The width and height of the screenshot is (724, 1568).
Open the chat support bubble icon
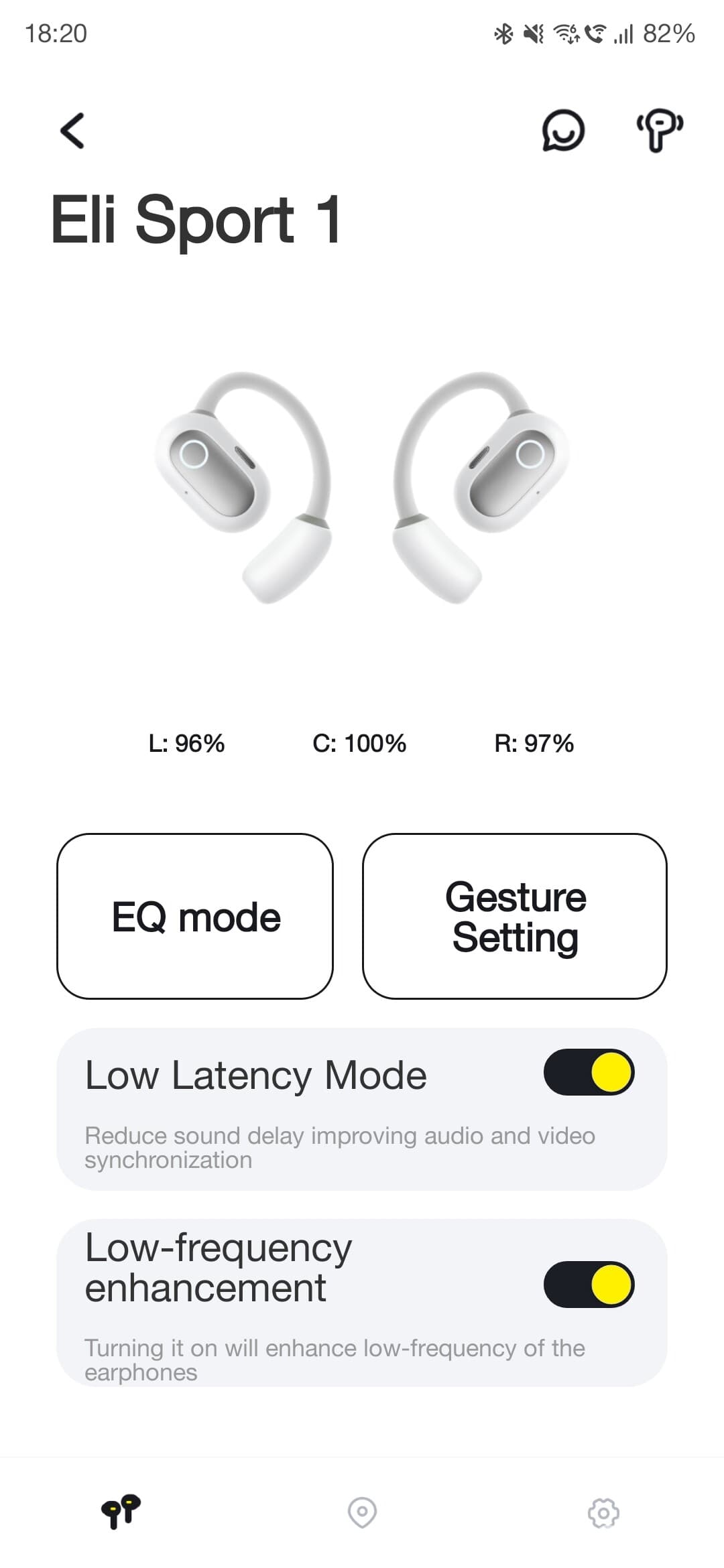[563, 130]
